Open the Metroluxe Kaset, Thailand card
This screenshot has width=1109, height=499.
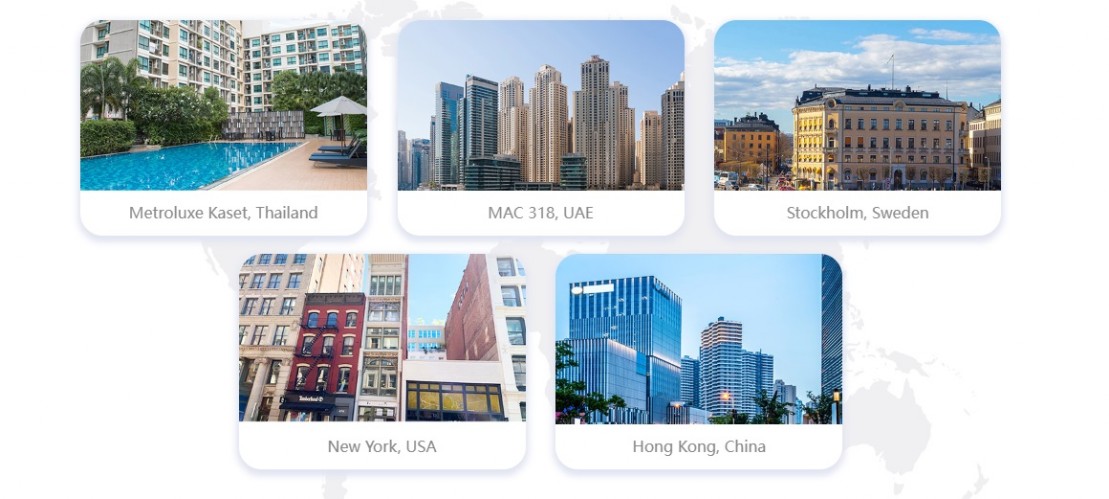point(223,128)
